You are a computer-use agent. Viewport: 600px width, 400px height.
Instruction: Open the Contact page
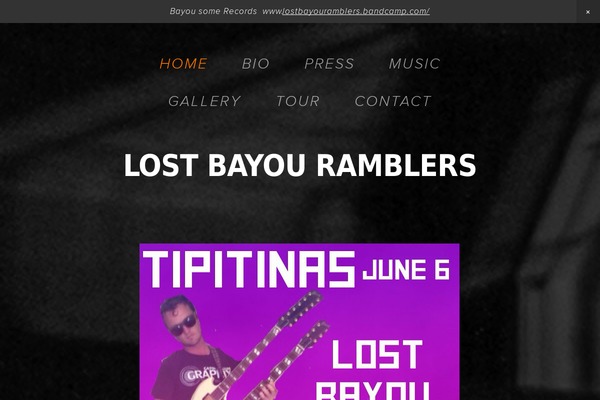pos(393,101)
